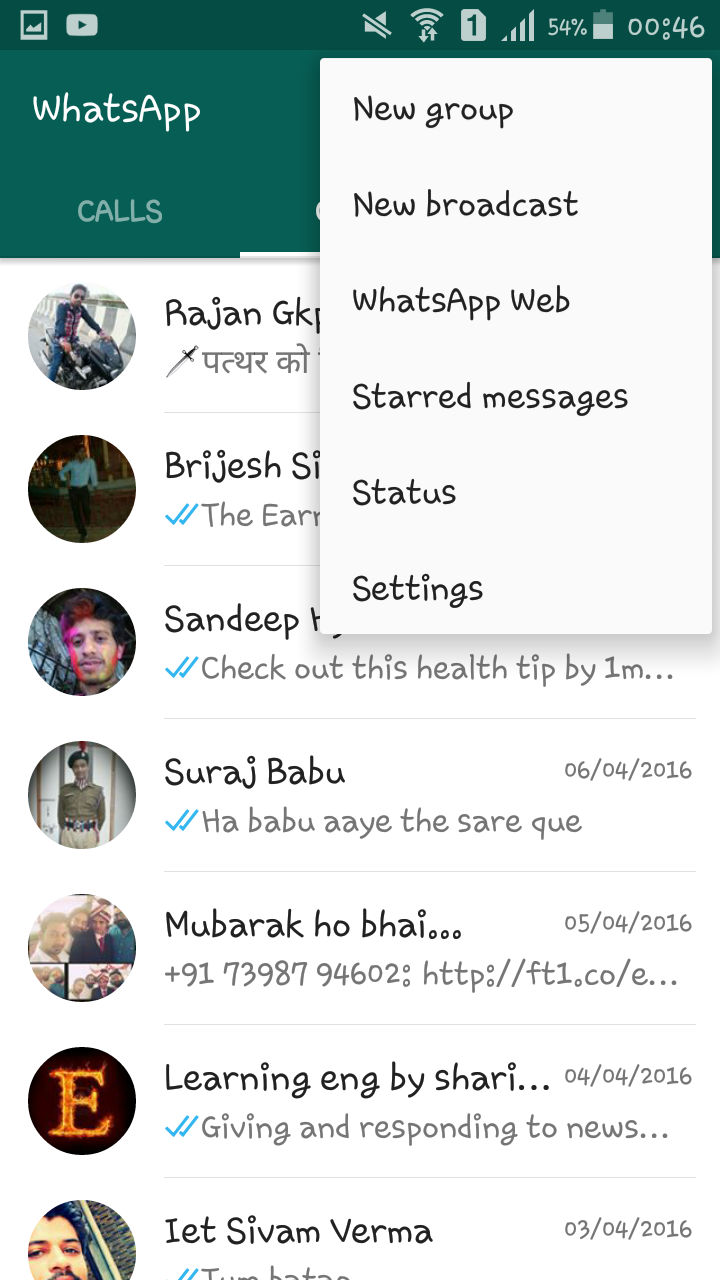Choose New broadcast option
Image resolution: width=720 pixels, height=1280 pixels.
465,205
